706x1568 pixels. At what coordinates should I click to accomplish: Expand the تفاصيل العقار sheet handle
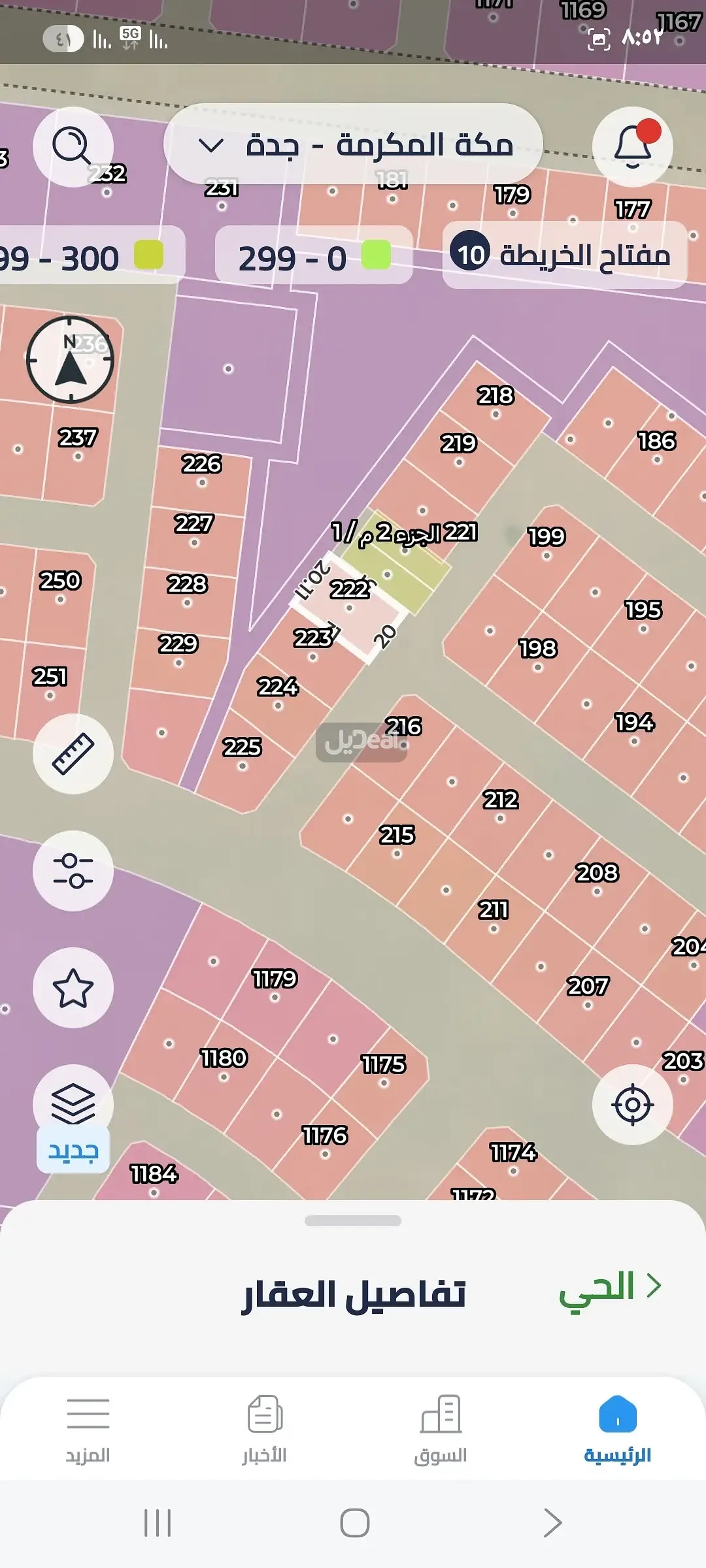[x=353, y=1220]
